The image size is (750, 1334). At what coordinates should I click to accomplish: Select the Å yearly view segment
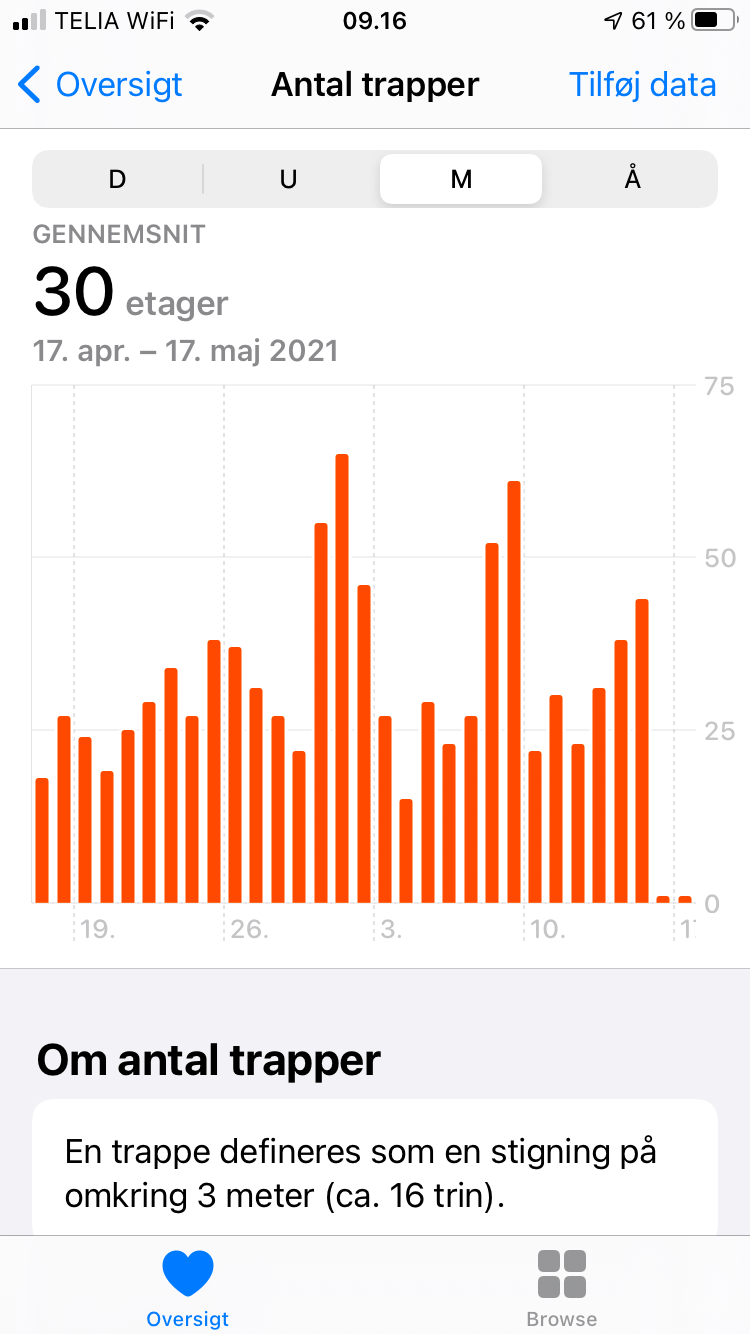631,178
